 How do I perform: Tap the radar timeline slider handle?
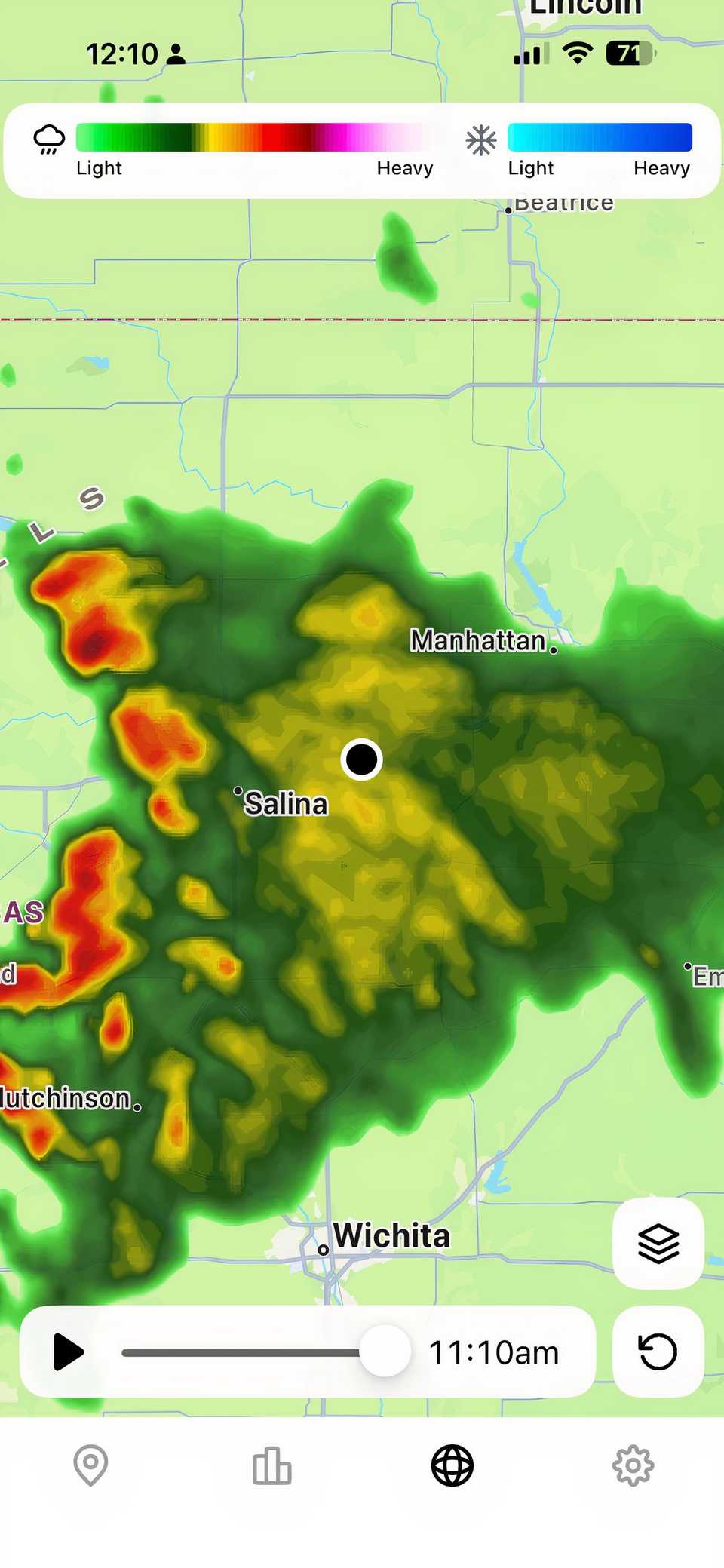385,1351
